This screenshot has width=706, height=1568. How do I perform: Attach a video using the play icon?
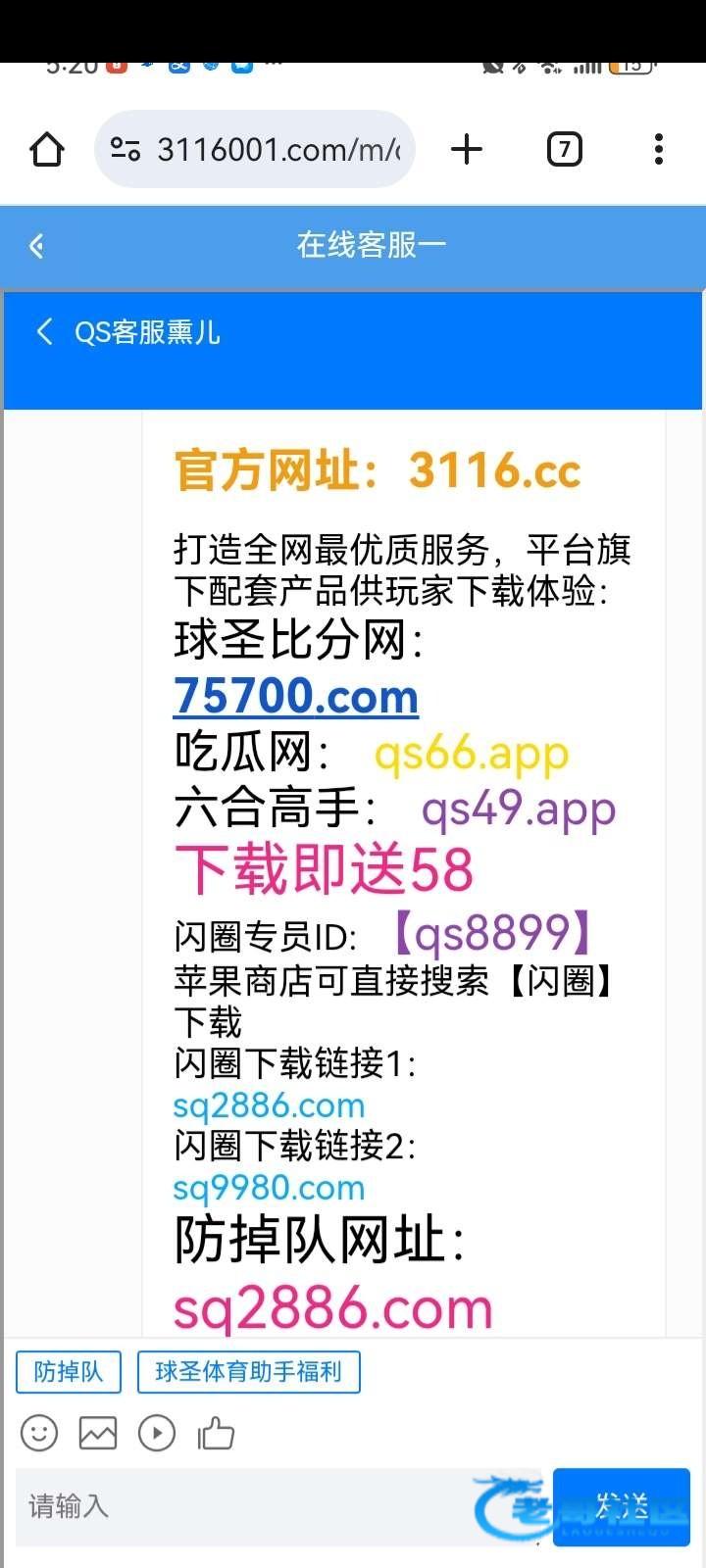pos(157,1434)
